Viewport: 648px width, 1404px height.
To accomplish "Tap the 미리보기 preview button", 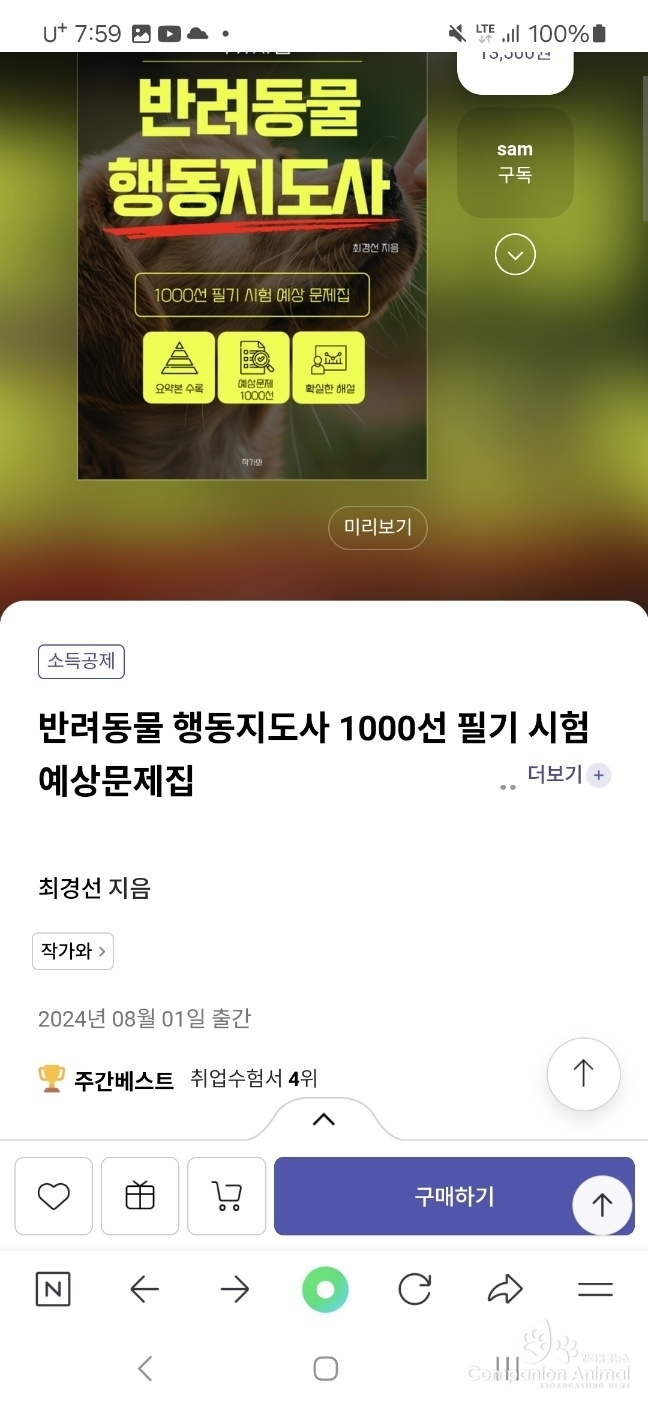I will pos(378,528).
